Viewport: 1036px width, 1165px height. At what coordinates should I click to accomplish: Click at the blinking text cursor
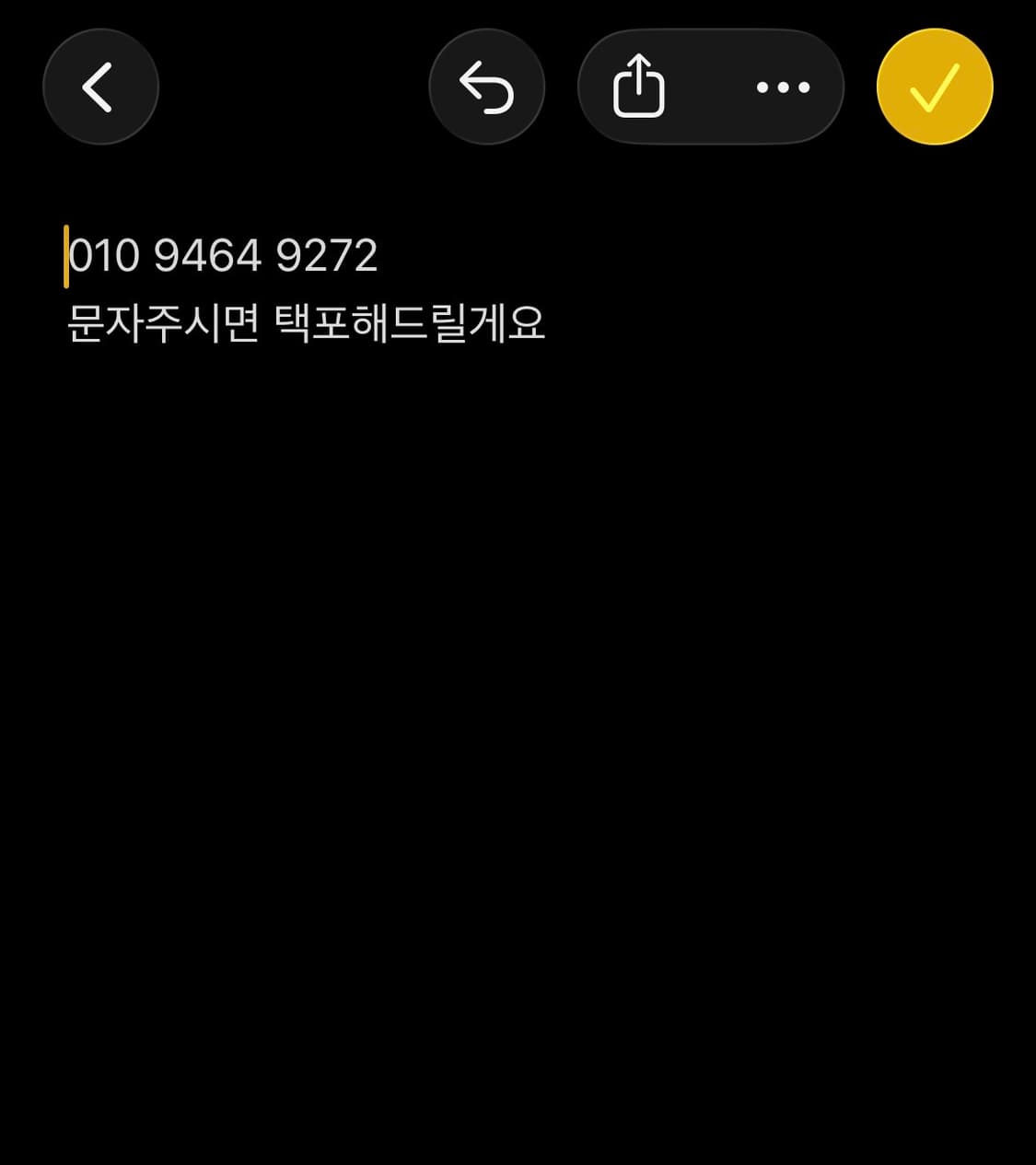click(67, 255)
